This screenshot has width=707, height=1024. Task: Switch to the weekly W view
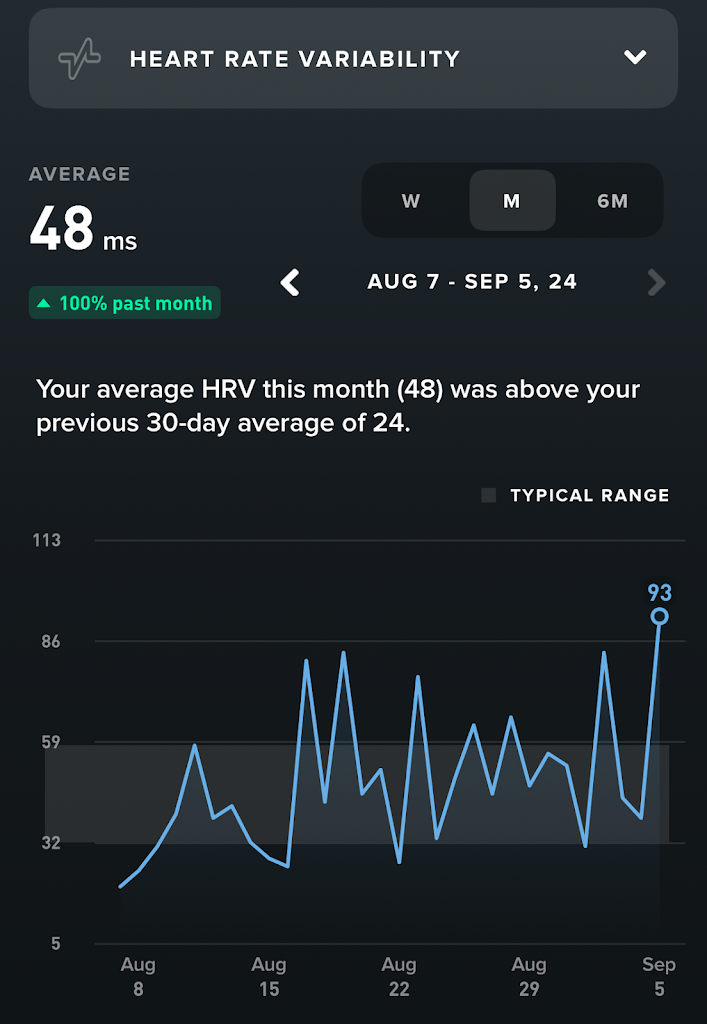[x=411, y=201]
